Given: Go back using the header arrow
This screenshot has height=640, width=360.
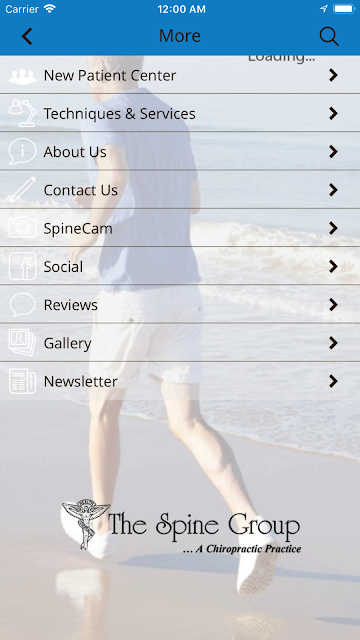Looking at the screenshot, I should (x=27, y=36).
